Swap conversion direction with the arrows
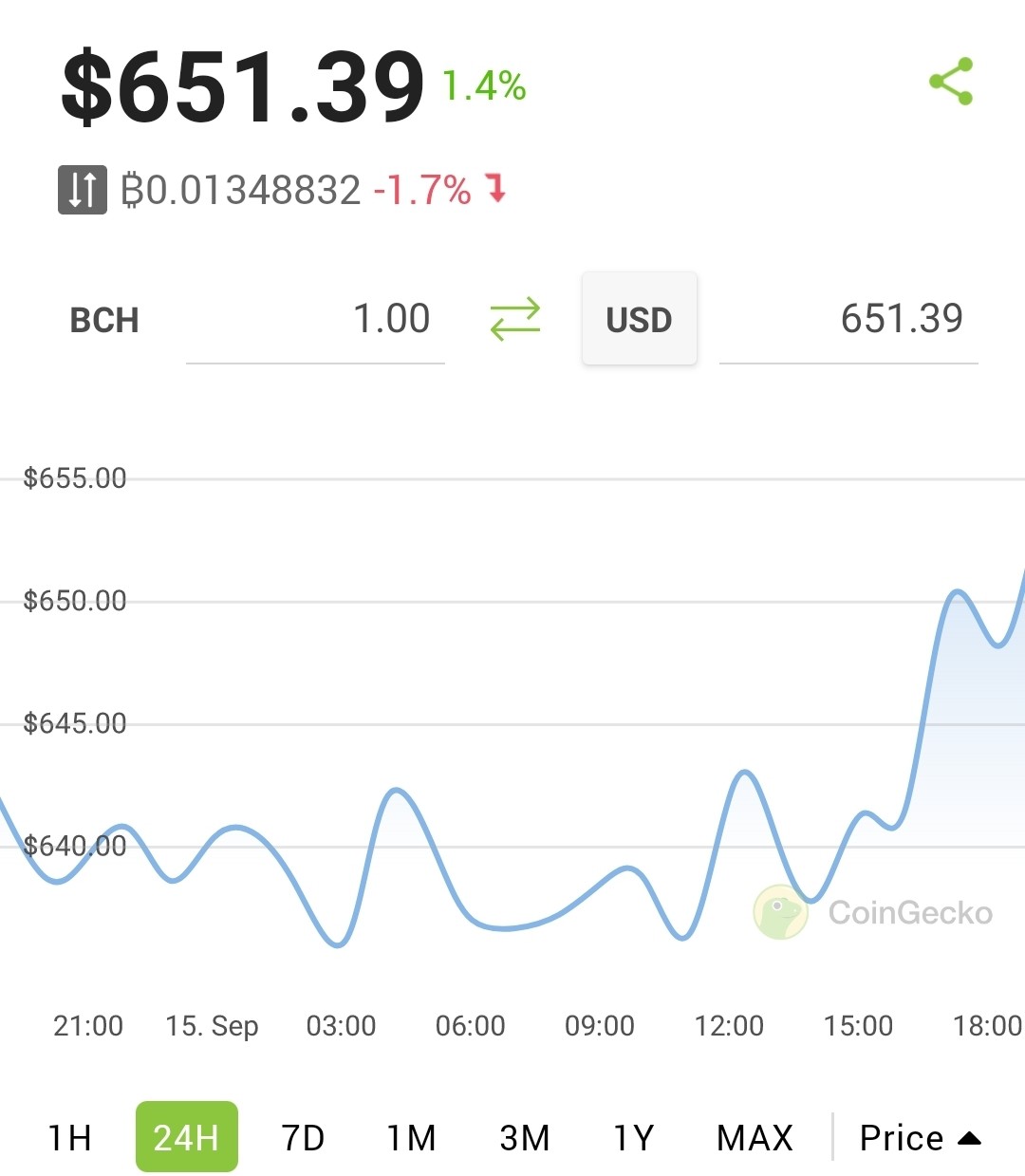 [x=514, y=319]
